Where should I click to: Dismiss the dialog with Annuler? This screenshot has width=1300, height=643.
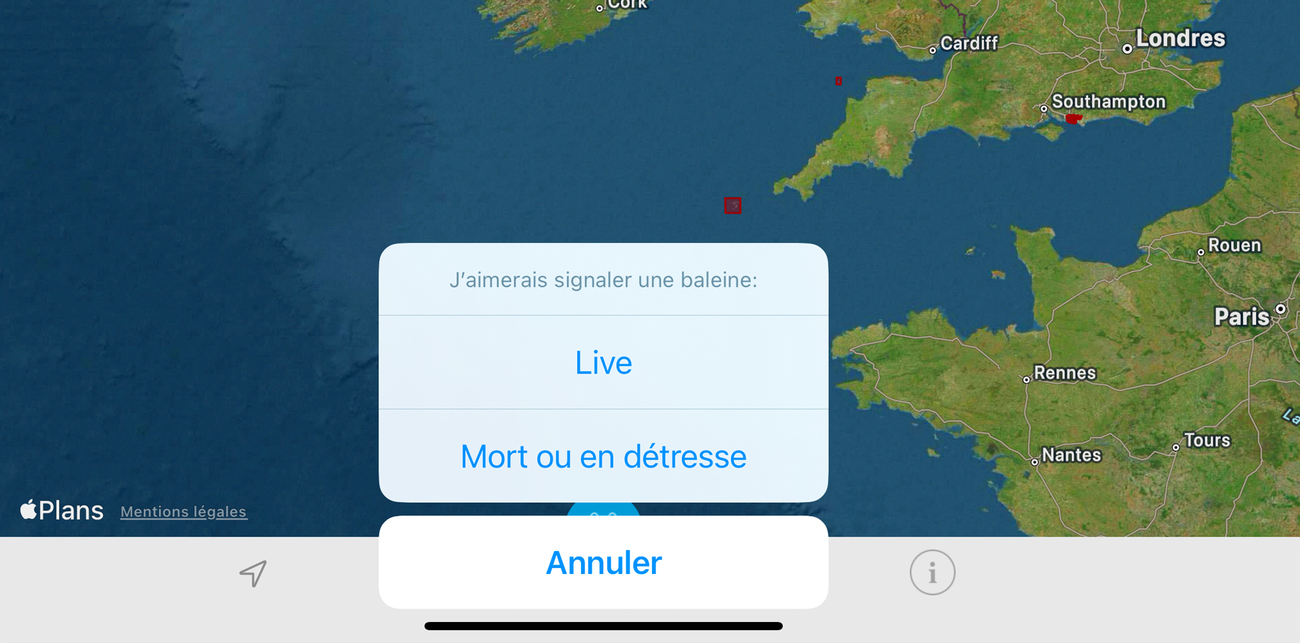[x=603, y=562]
